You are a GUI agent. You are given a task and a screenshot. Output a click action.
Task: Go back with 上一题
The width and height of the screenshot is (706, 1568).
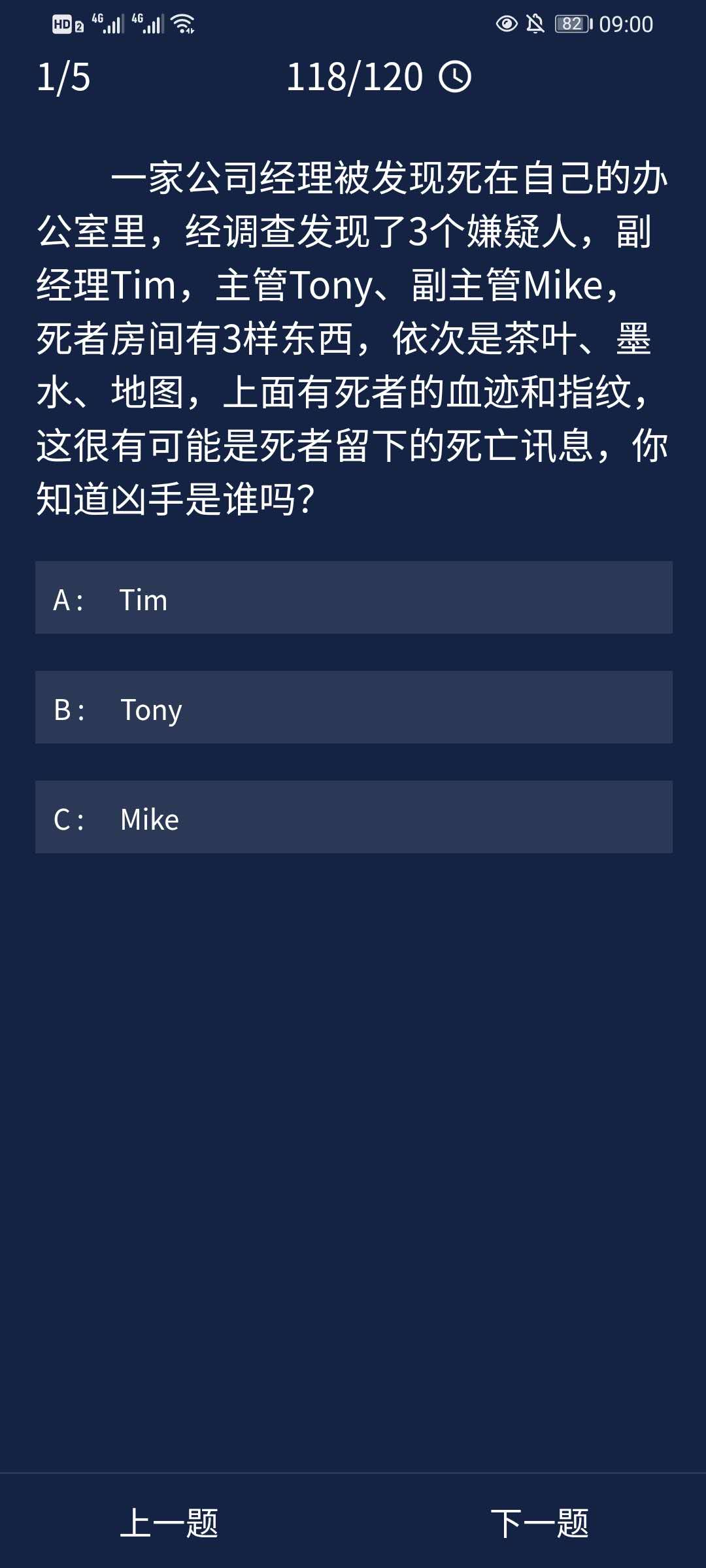click(x=169, y=1523)
